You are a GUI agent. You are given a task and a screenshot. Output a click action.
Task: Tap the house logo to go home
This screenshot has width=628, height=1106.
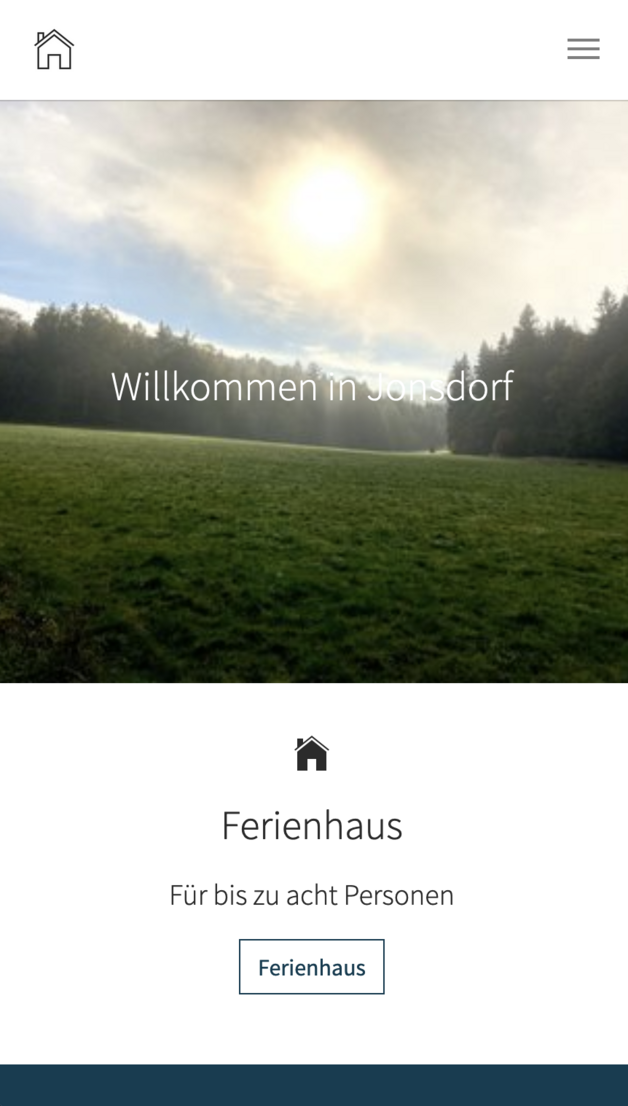click(54, 49)
